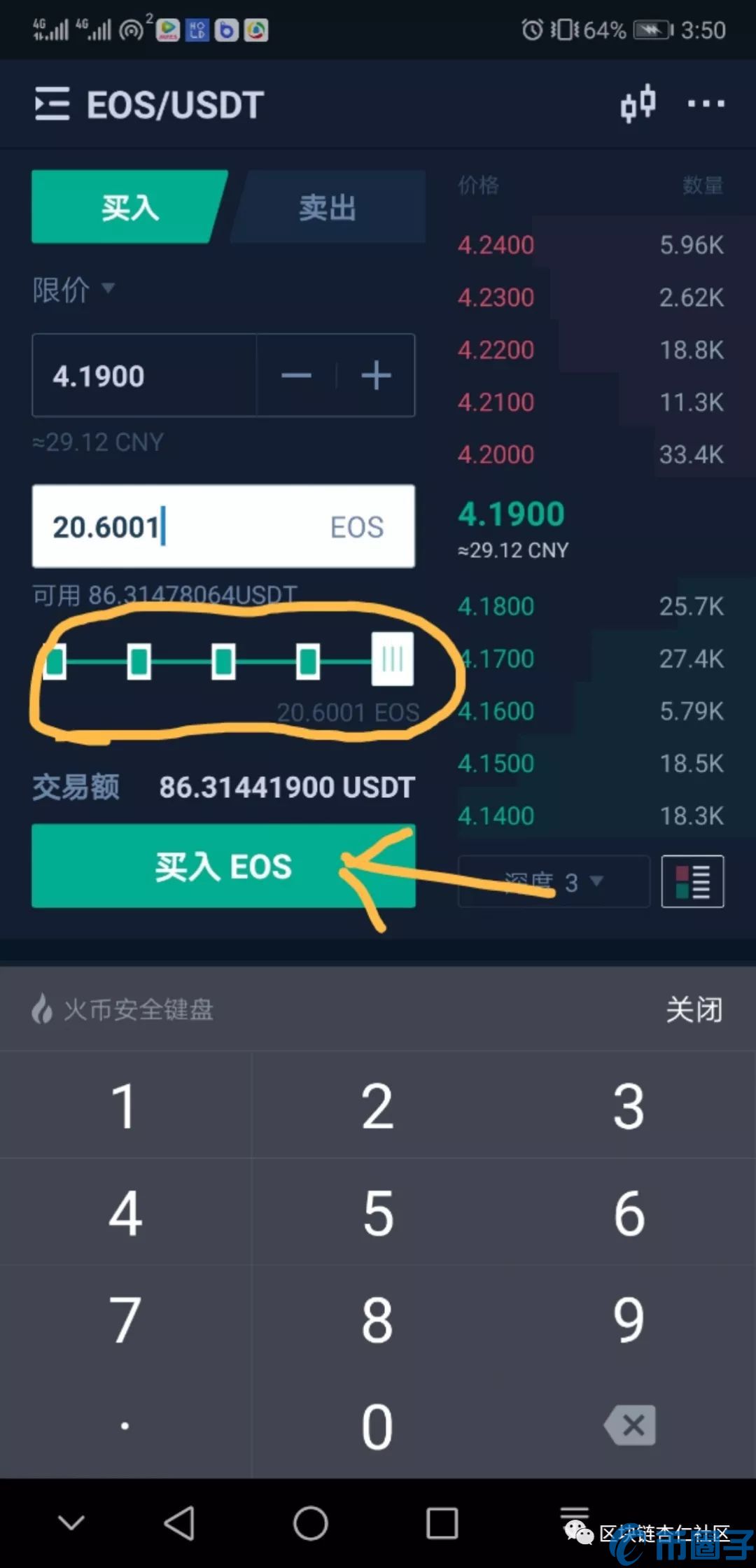Open the three-dot overflow menu
Image resolution: width=756 pixels, height=1568 pixels.
pyautogui.click(x=706, y=104)
